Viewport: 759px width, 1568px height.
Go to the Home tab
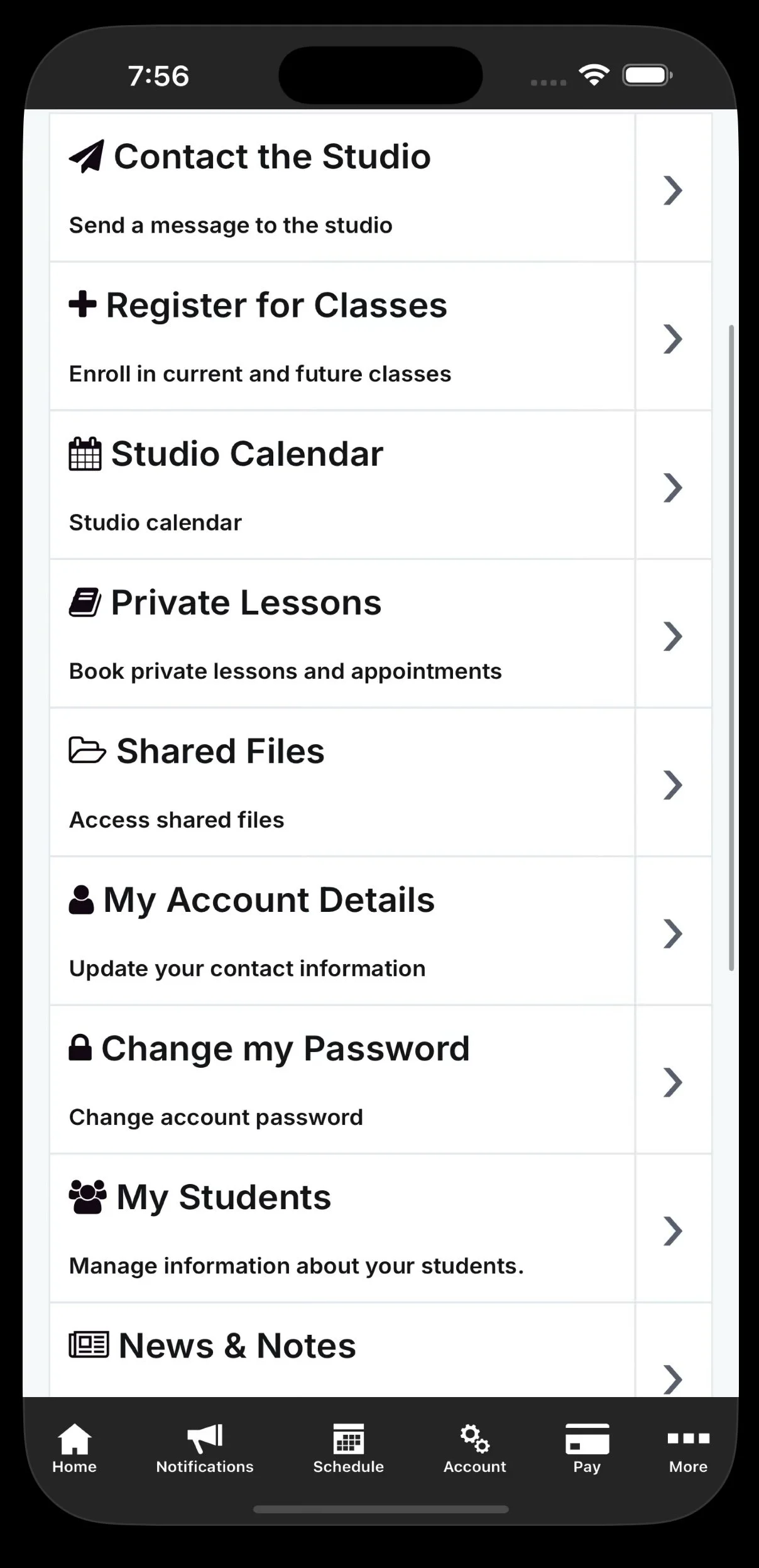[74, 1449]
